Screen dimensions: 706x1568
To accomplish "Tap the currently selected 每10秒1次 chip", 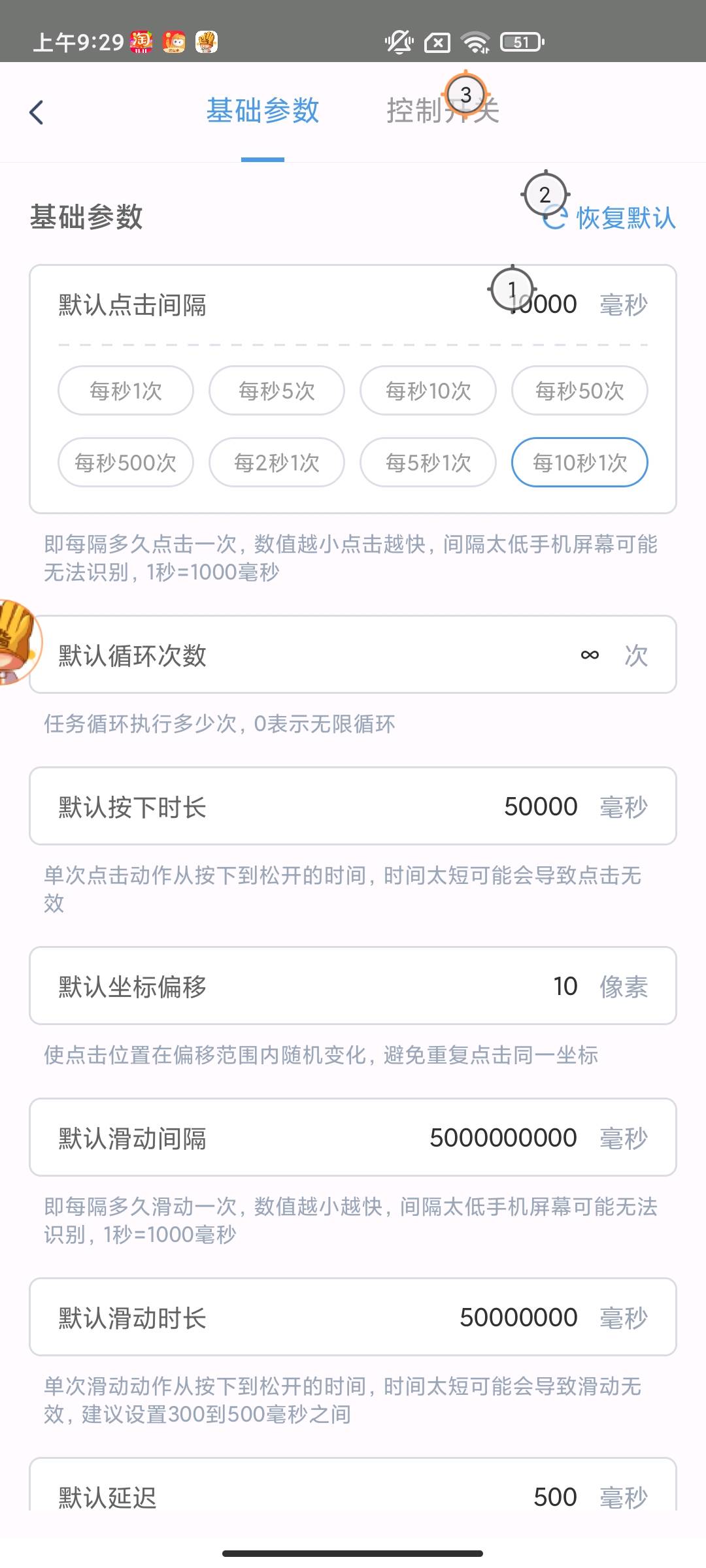I will pos(579,463).
